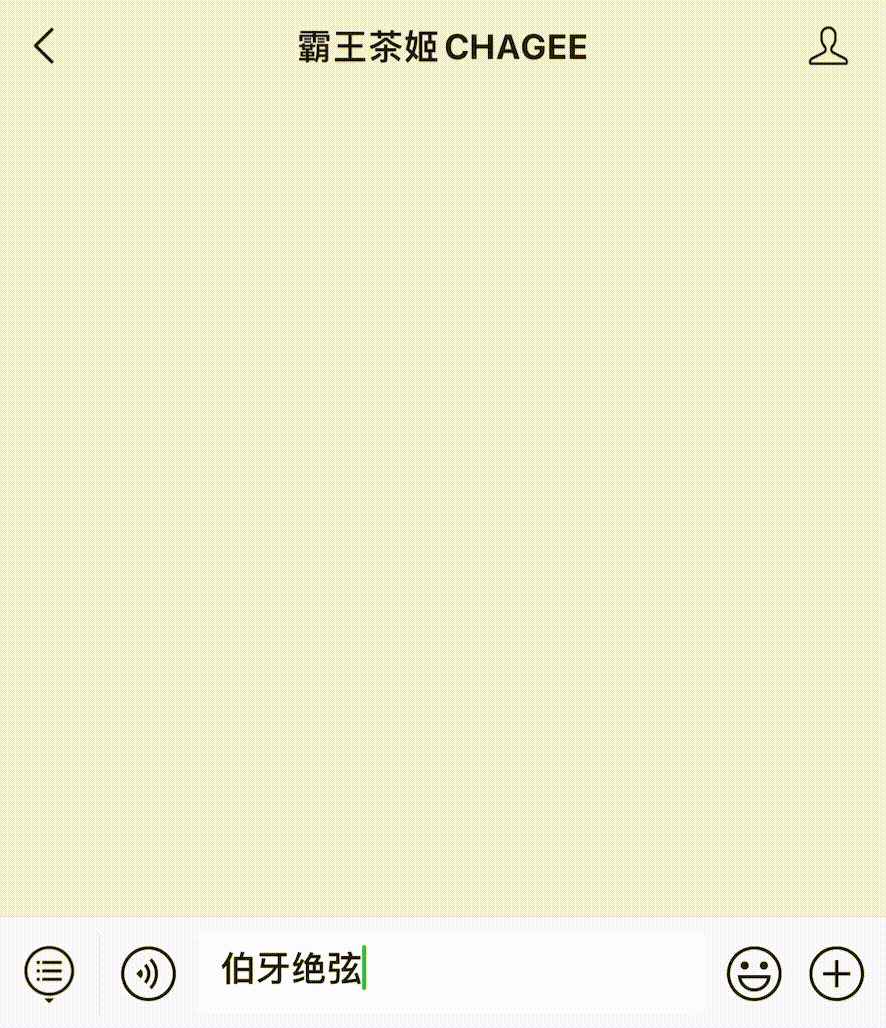Viewport: 886px width, 1028px height.
Task: Open the CHAGEE account profile icon
Action: (827, 47)
